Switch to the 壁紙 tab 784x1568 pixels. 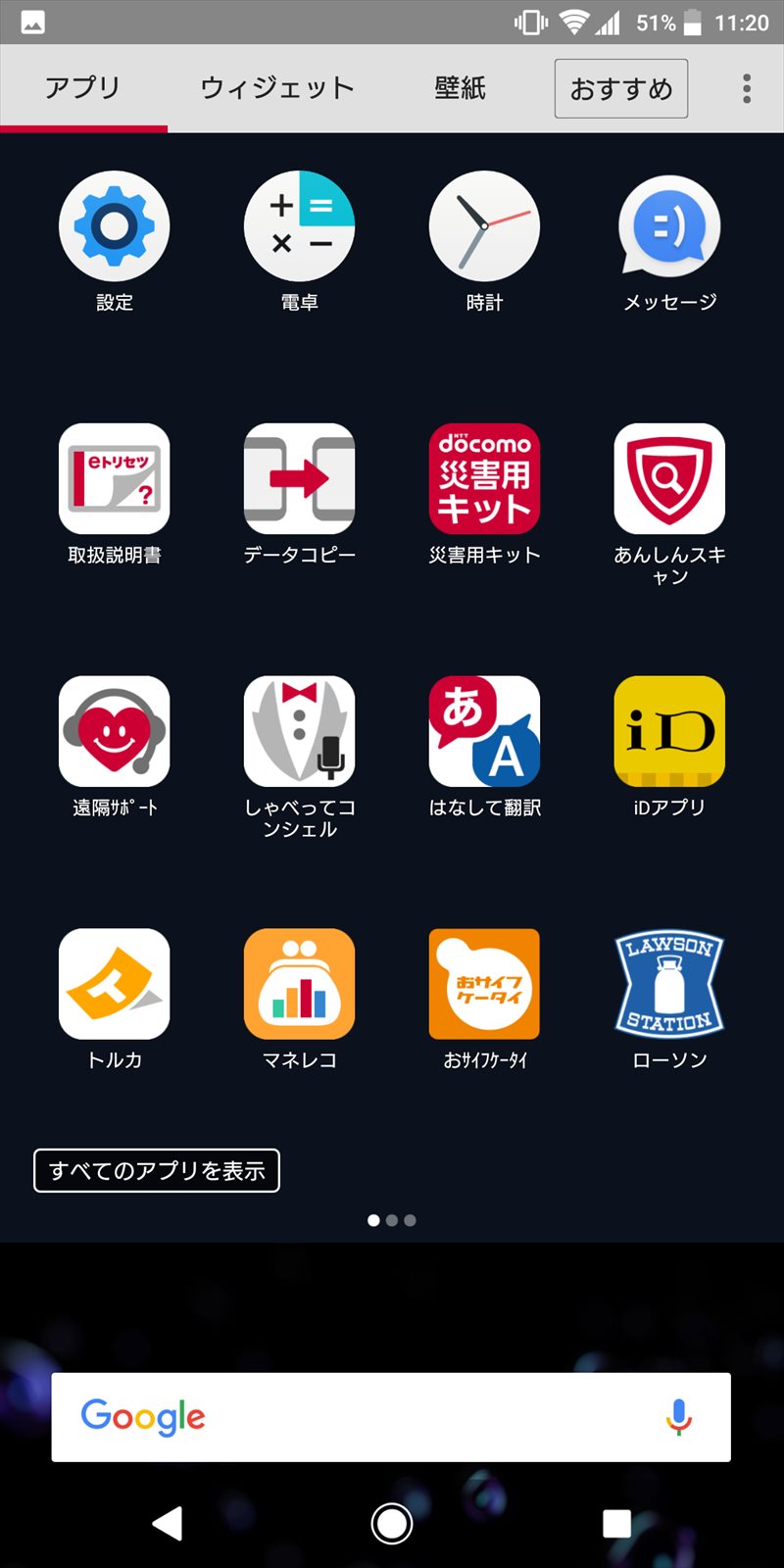(460, 88)
